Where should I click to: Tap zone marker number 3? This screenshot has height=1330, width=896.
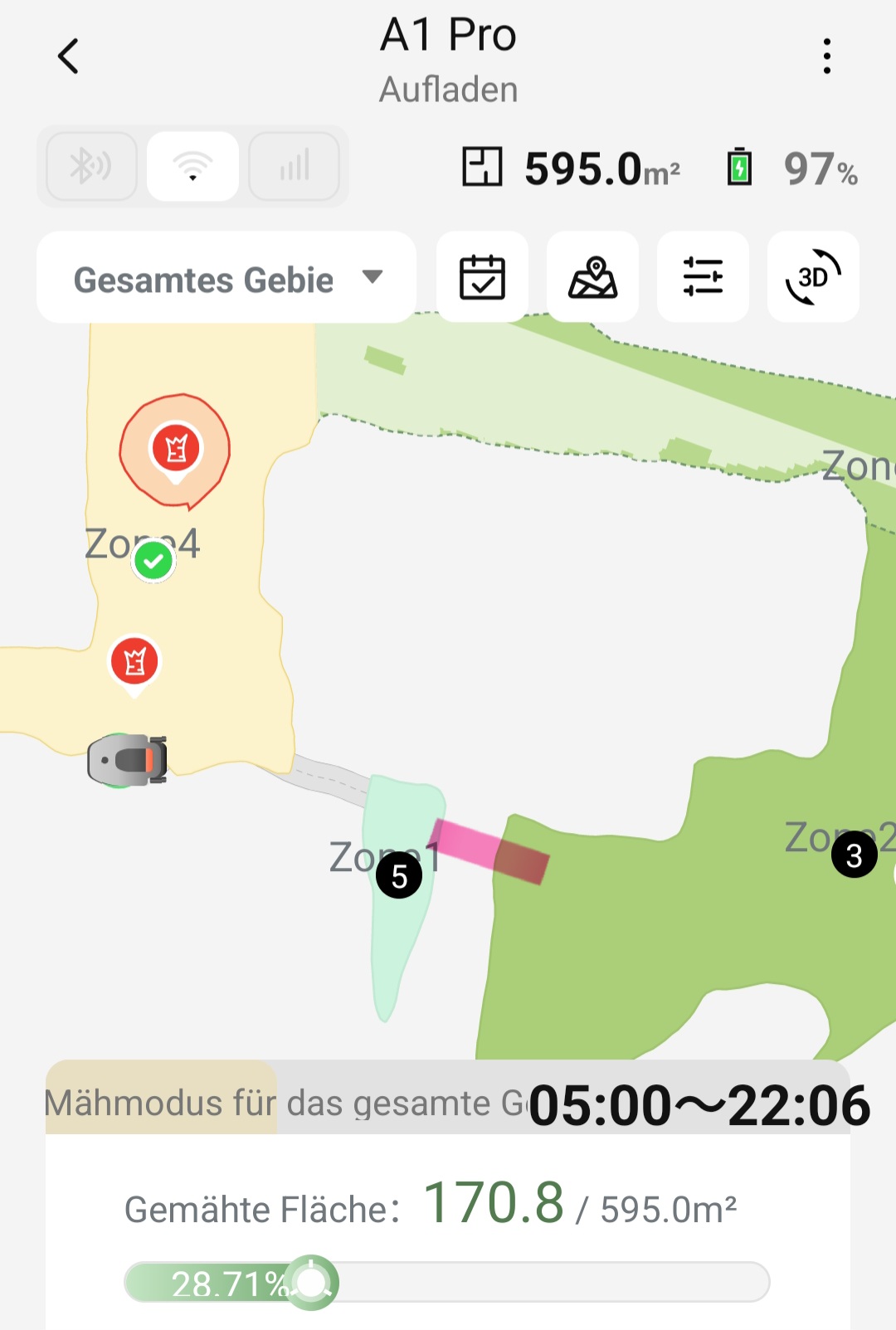tap(854, 855)
